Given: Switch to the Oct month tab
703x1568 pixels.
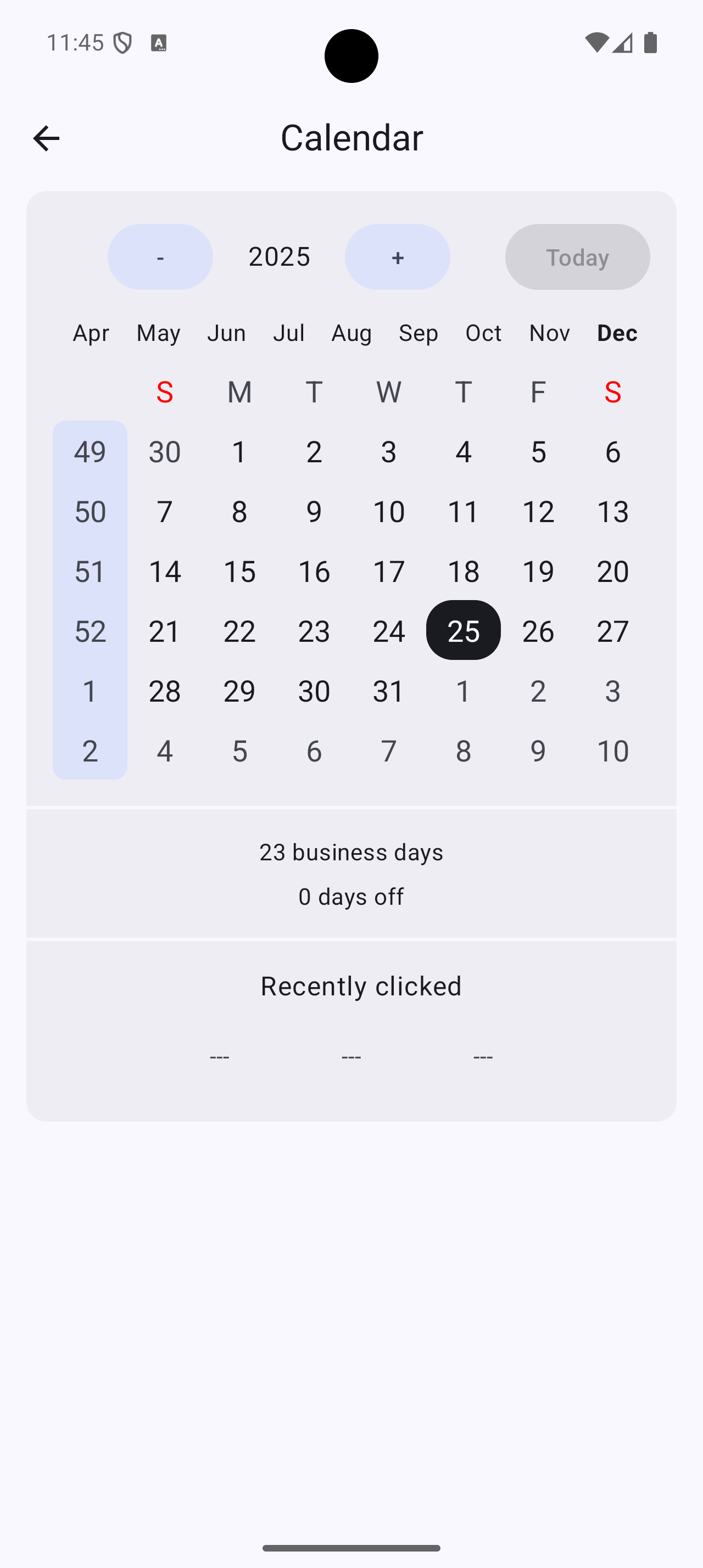Looking at the screenshot, I should tap(483, 333).
